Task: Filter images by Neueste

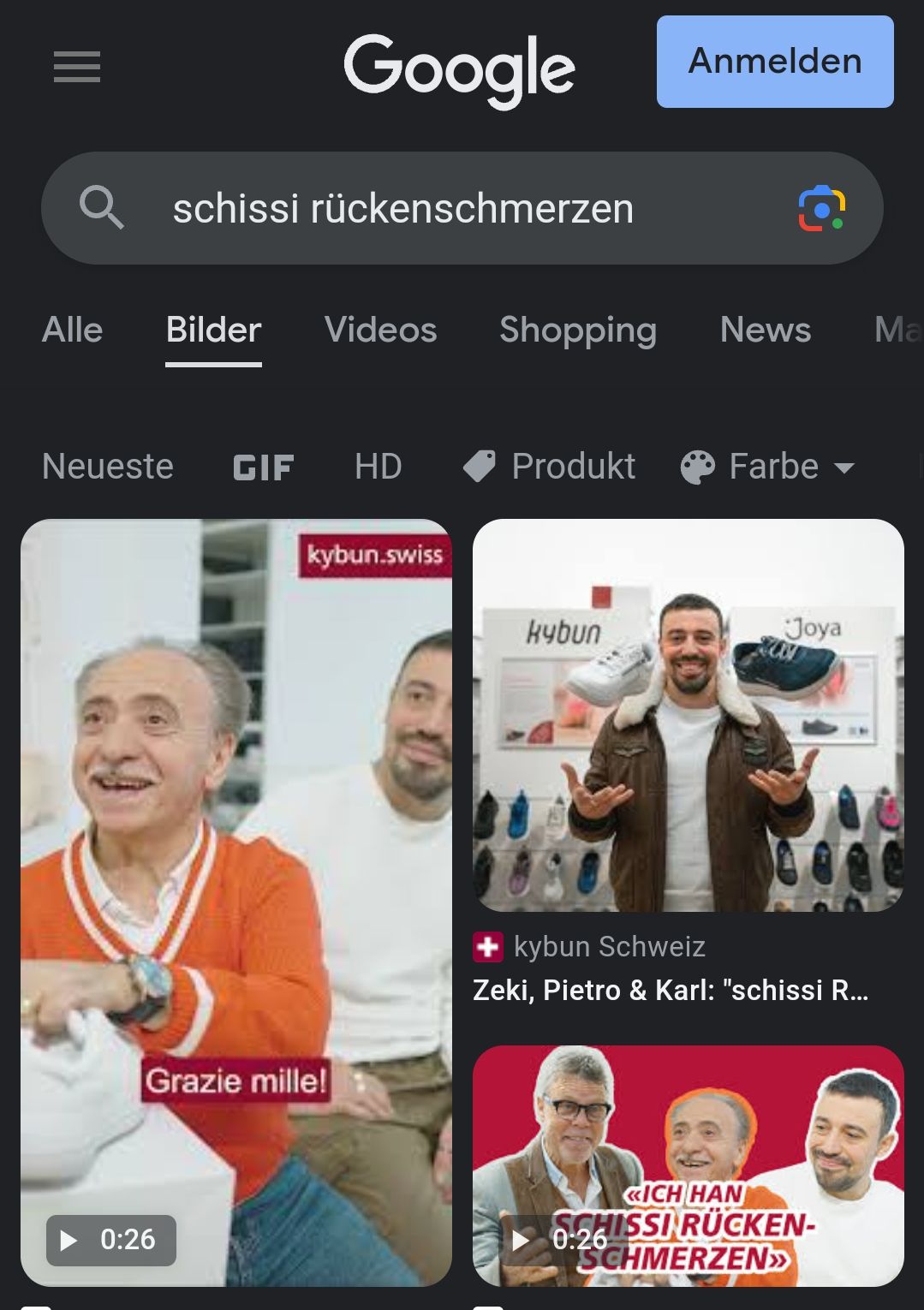Action: 108,467
